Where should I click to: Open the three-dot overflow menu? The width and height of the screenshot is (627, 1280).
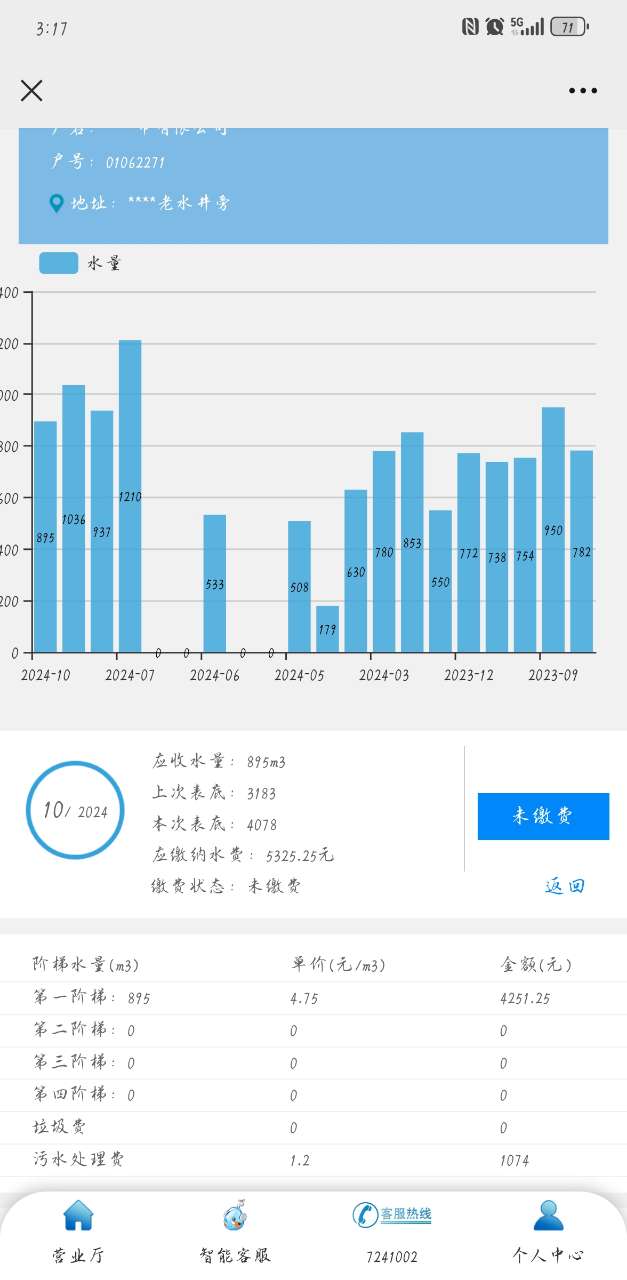[x=583, y=91]
